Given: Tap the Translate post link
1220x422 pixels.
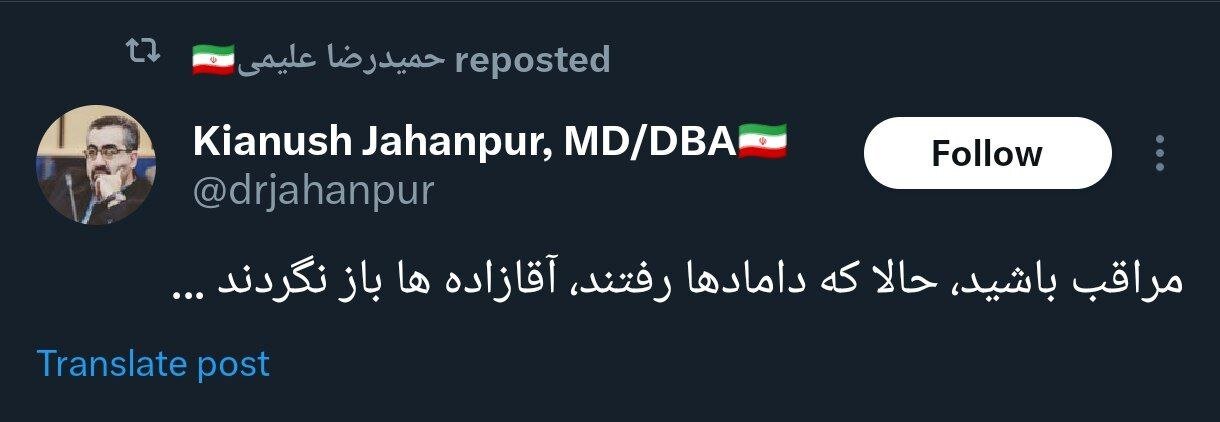Looking at the screenshot, I should click(x=153, y=363).
